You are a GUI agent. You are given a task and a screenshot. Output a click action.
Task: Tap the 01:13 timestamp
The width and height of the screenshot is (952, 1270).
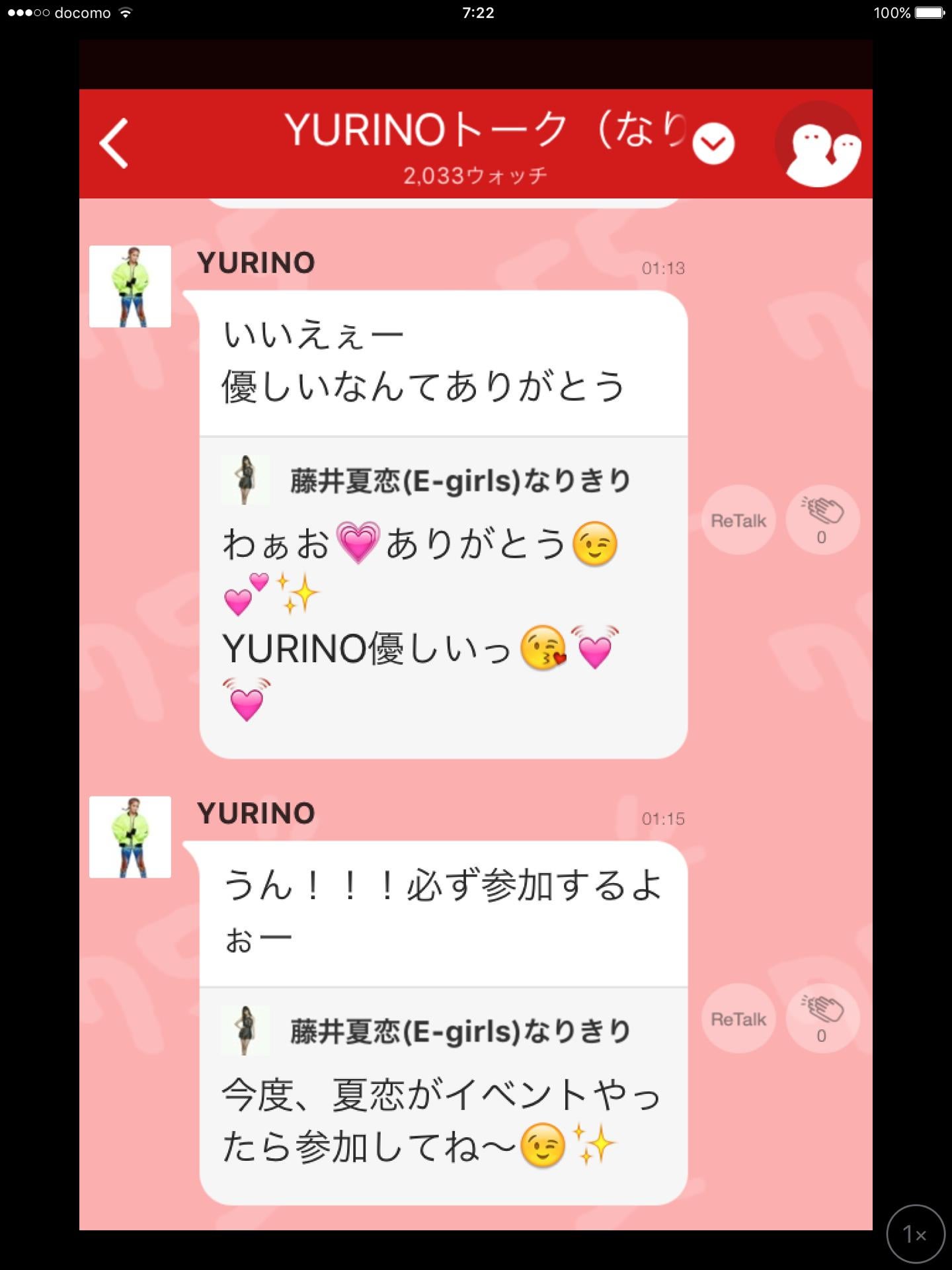[x=664, y=268]
